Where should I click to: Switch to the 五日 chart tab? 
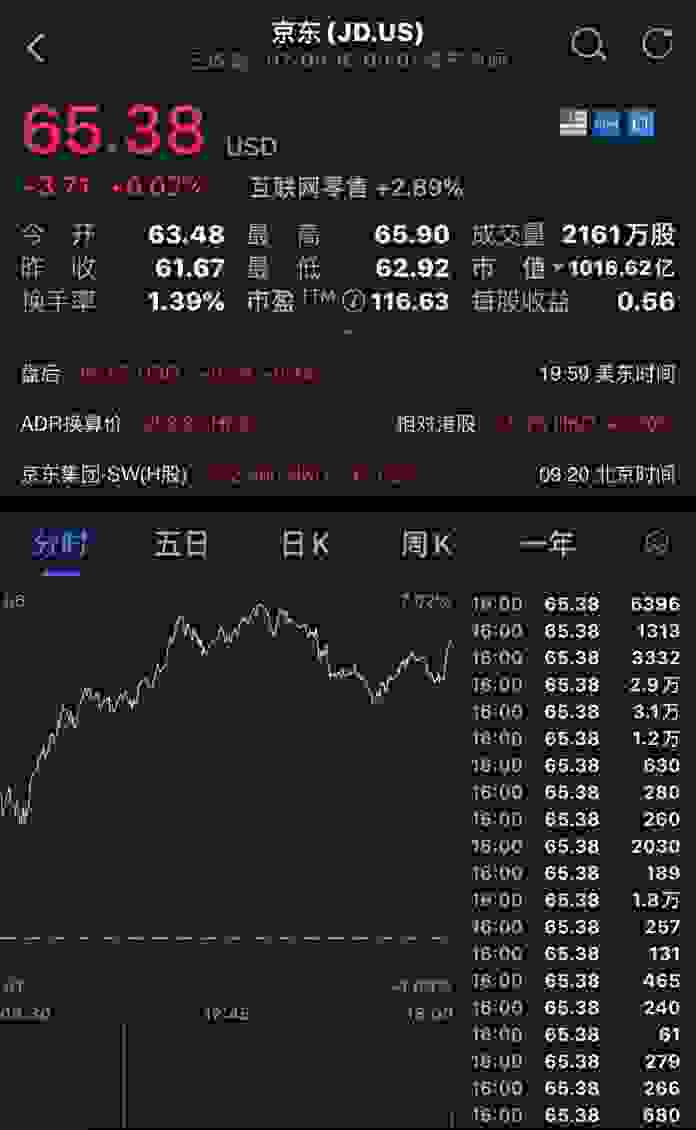click(180, 544)
